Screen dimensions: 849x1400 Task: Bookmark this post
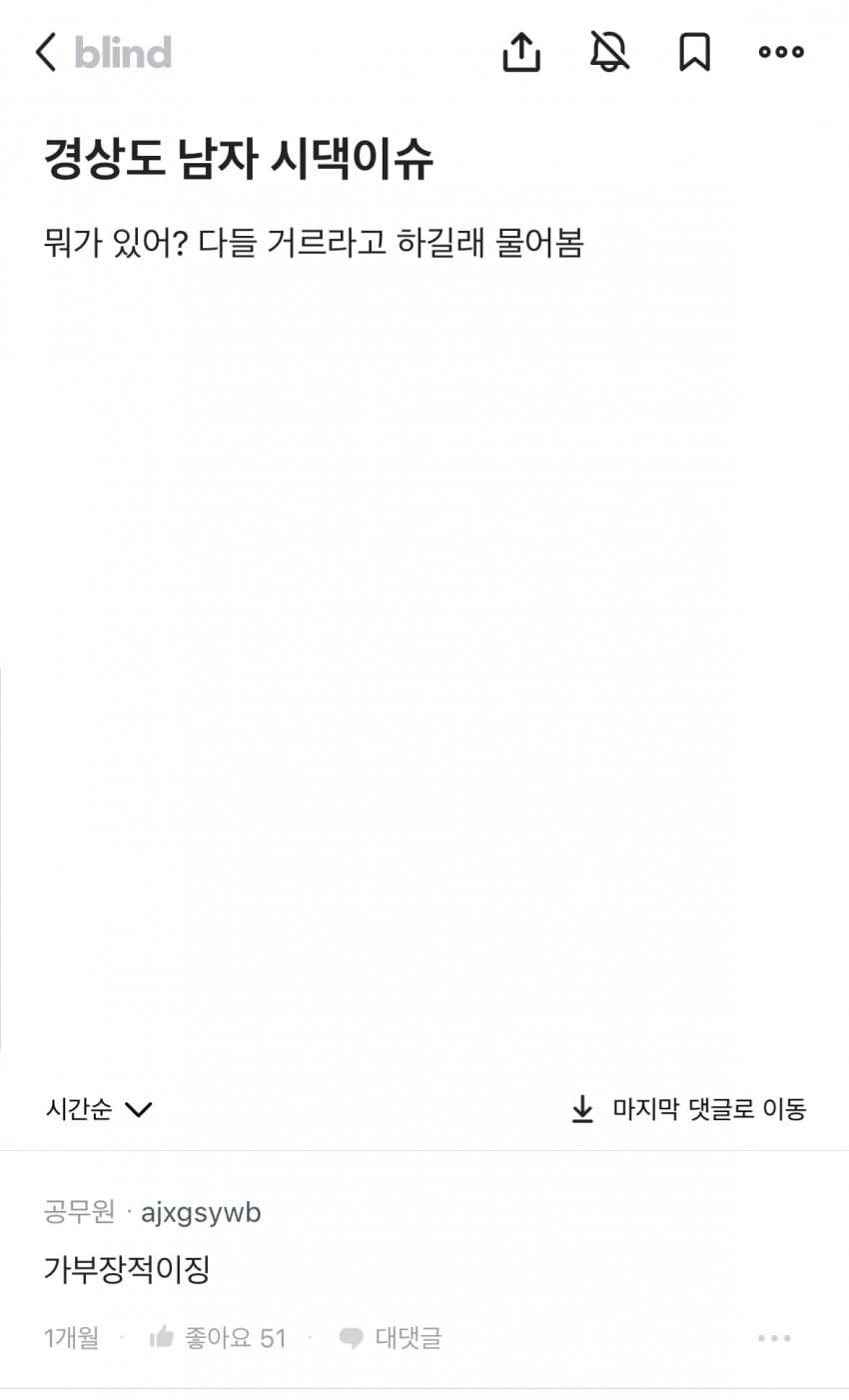694,52
